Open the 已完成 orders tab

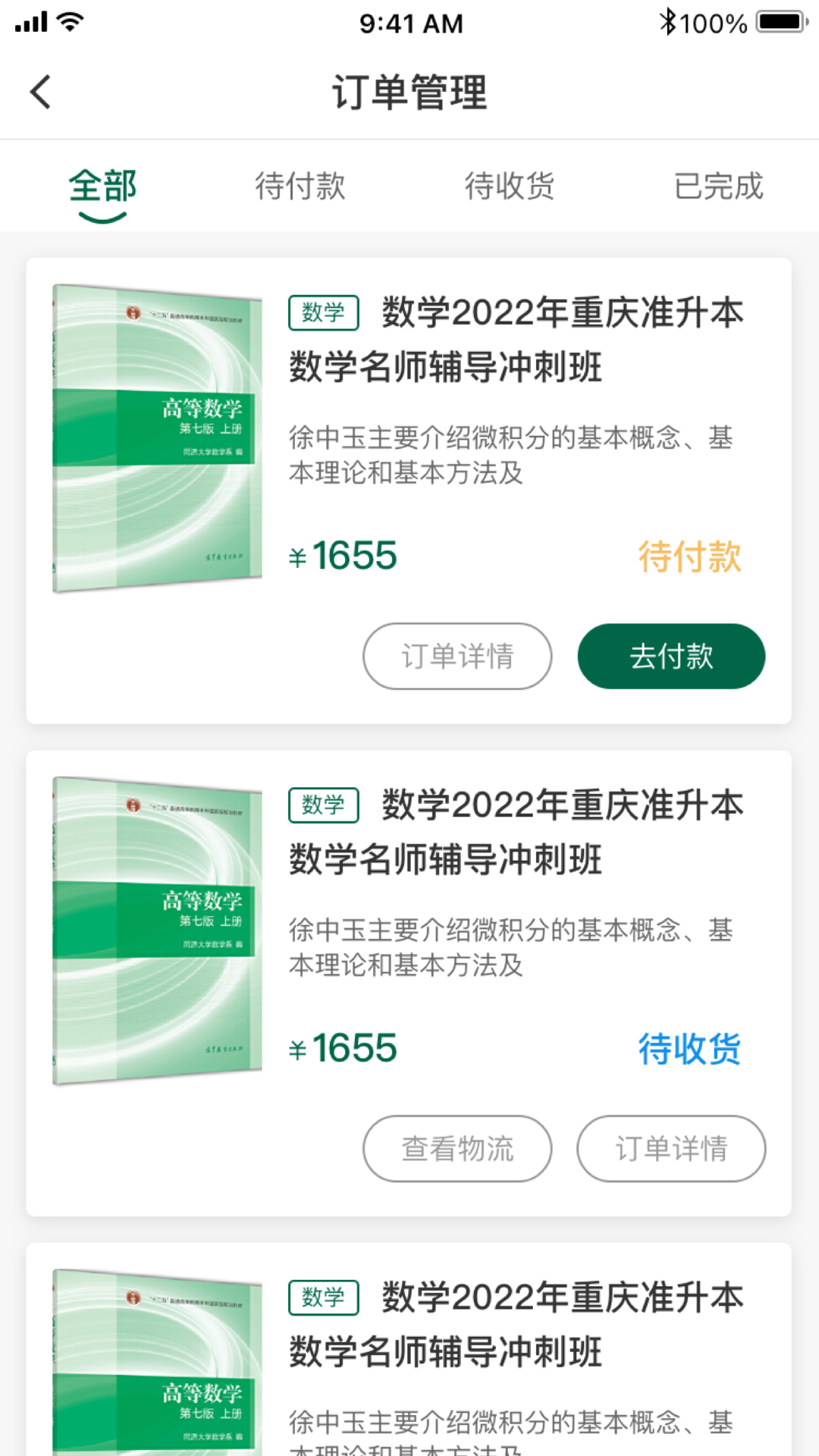pos(719,186)
